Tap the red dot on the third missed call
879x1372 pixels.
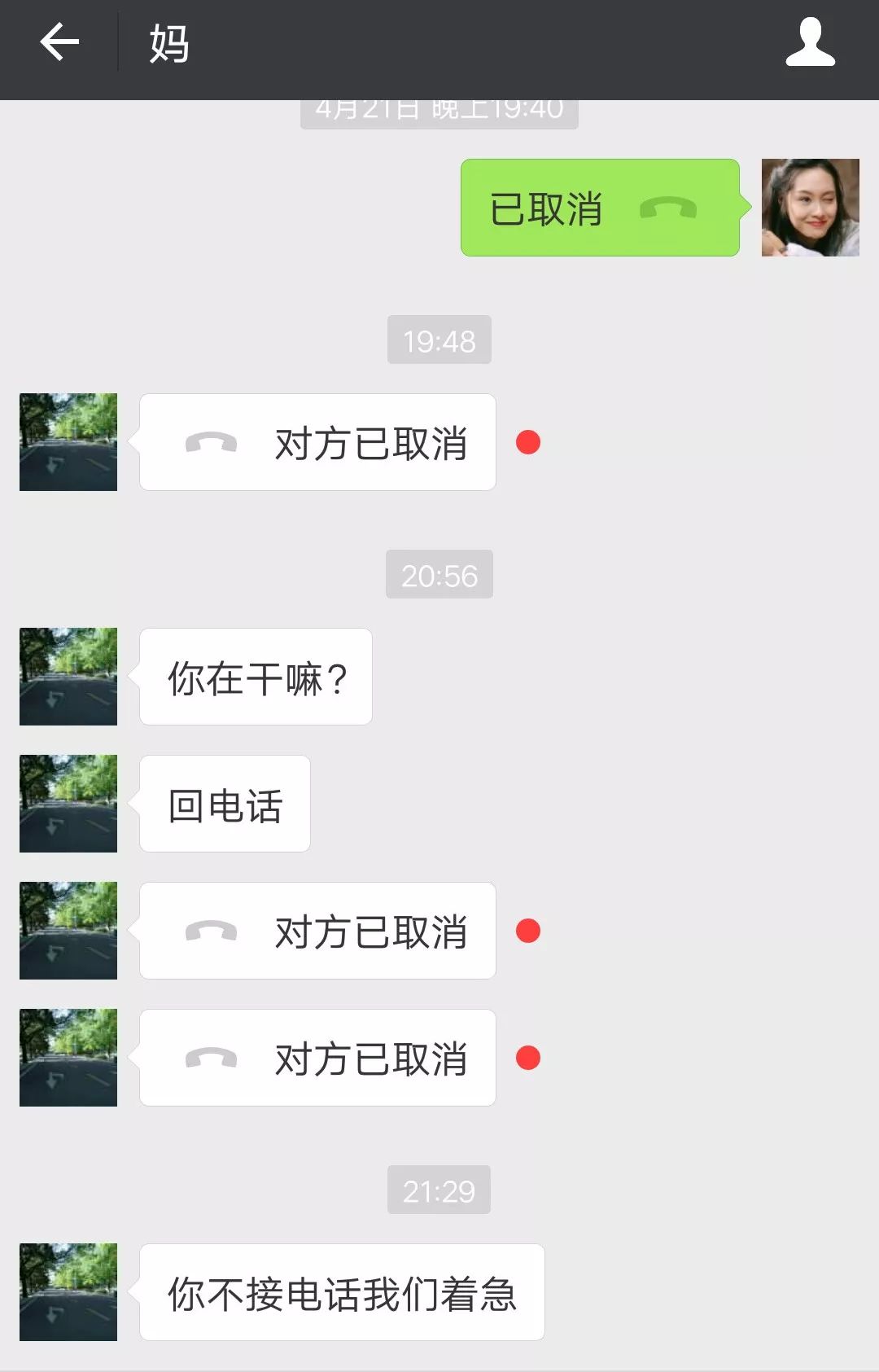click(529, 1058)
